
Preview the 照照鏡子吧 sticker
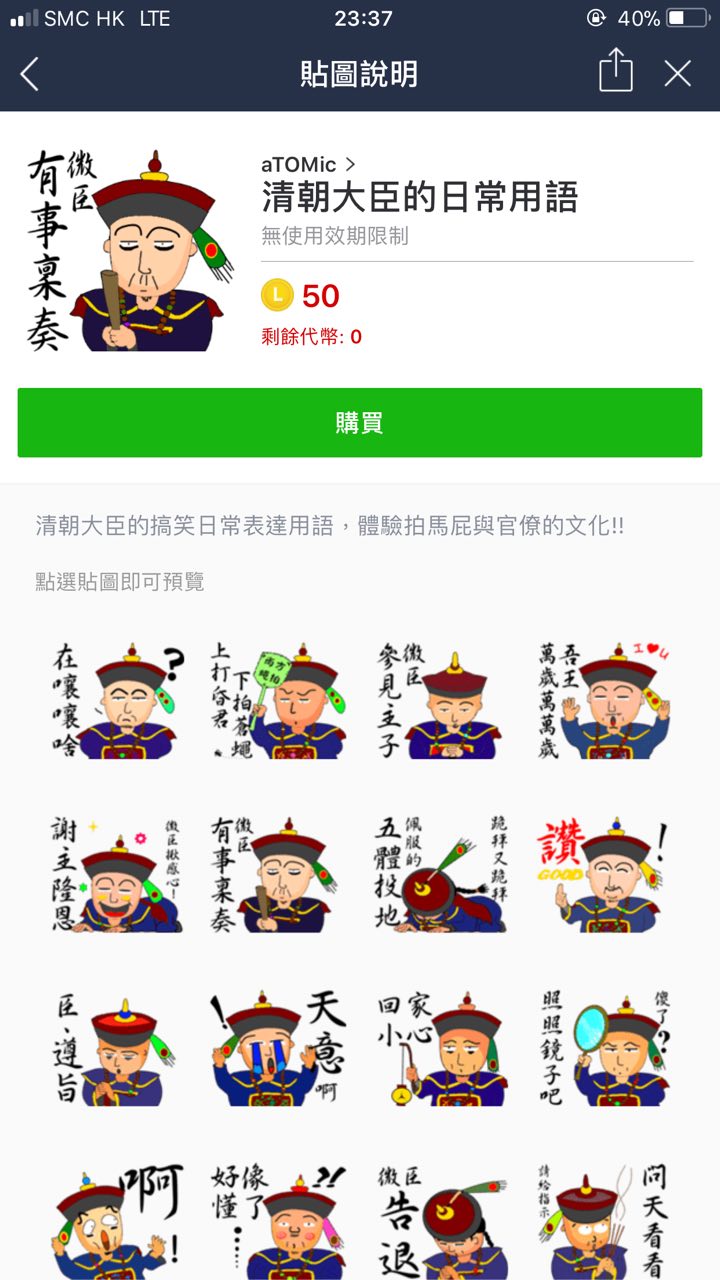point(602,1048)
